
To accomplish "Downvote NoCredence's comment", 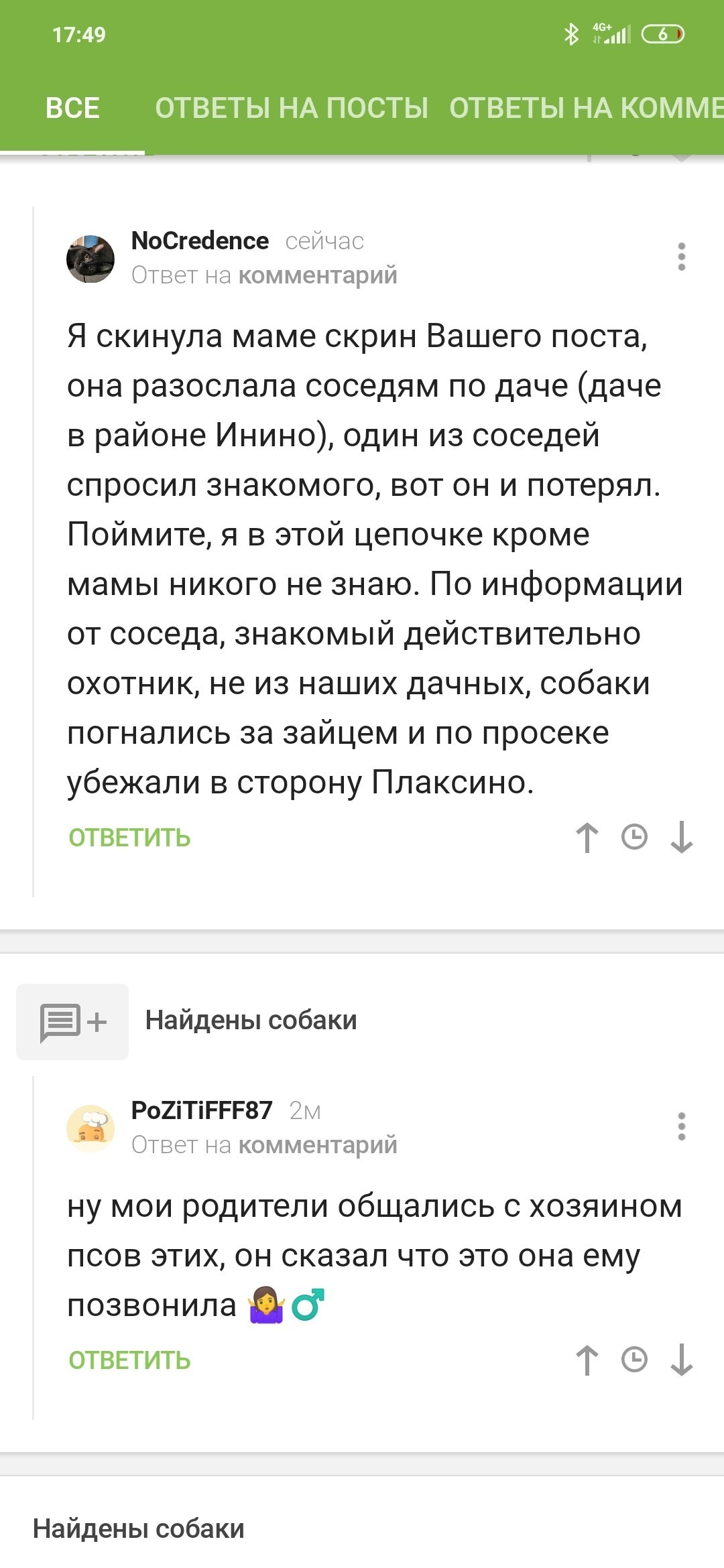I will [681, 838].
